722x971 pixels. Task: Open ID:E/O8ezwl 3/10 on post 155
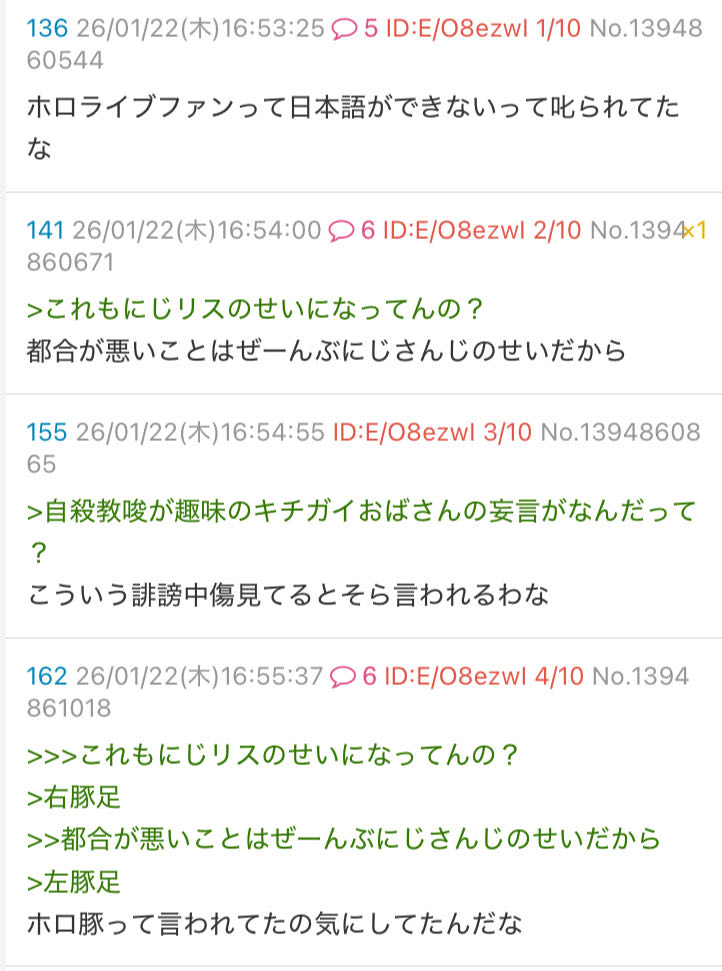click(432, 433)
